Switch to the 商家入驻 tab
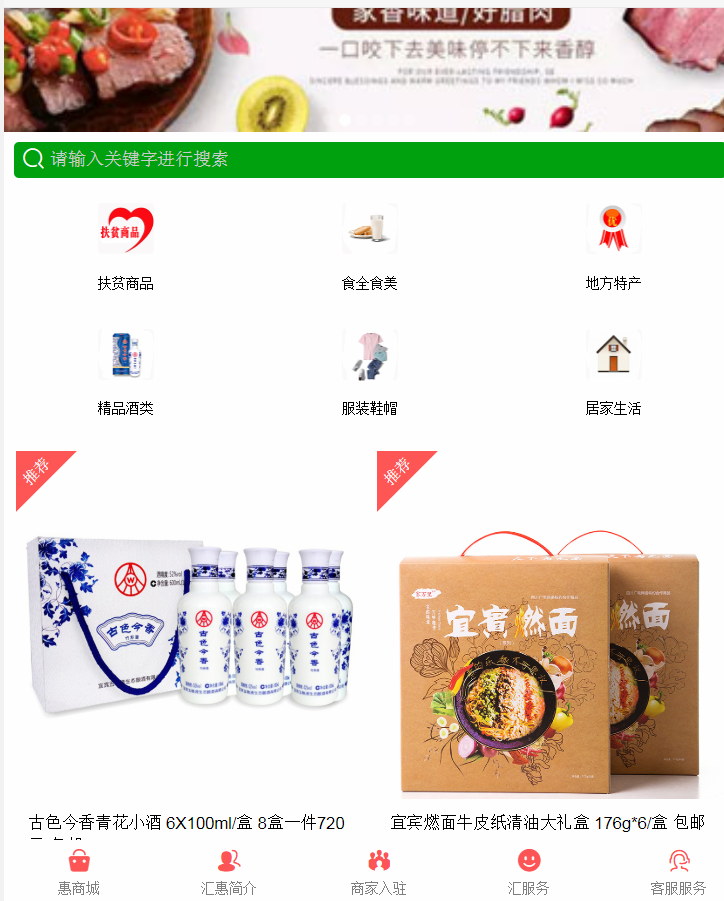724x901 pixels. [x=378, y=872]
